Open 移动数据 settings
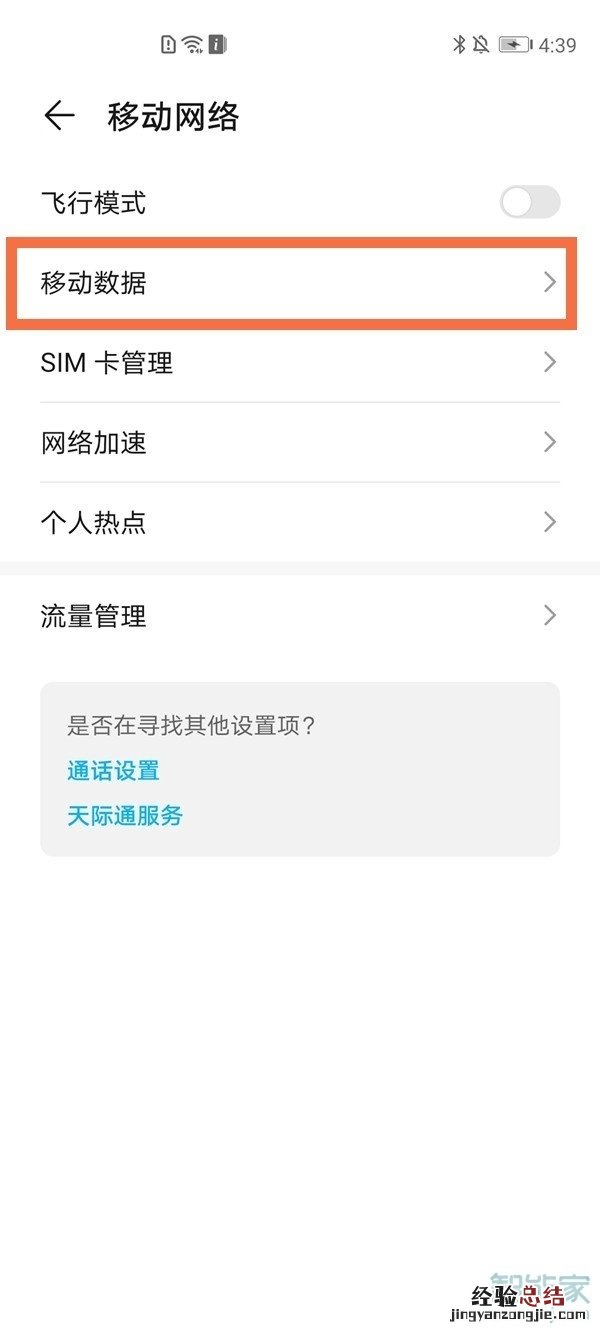The height and width of the screenshot is (1333, 600). [x=288, y=283]
